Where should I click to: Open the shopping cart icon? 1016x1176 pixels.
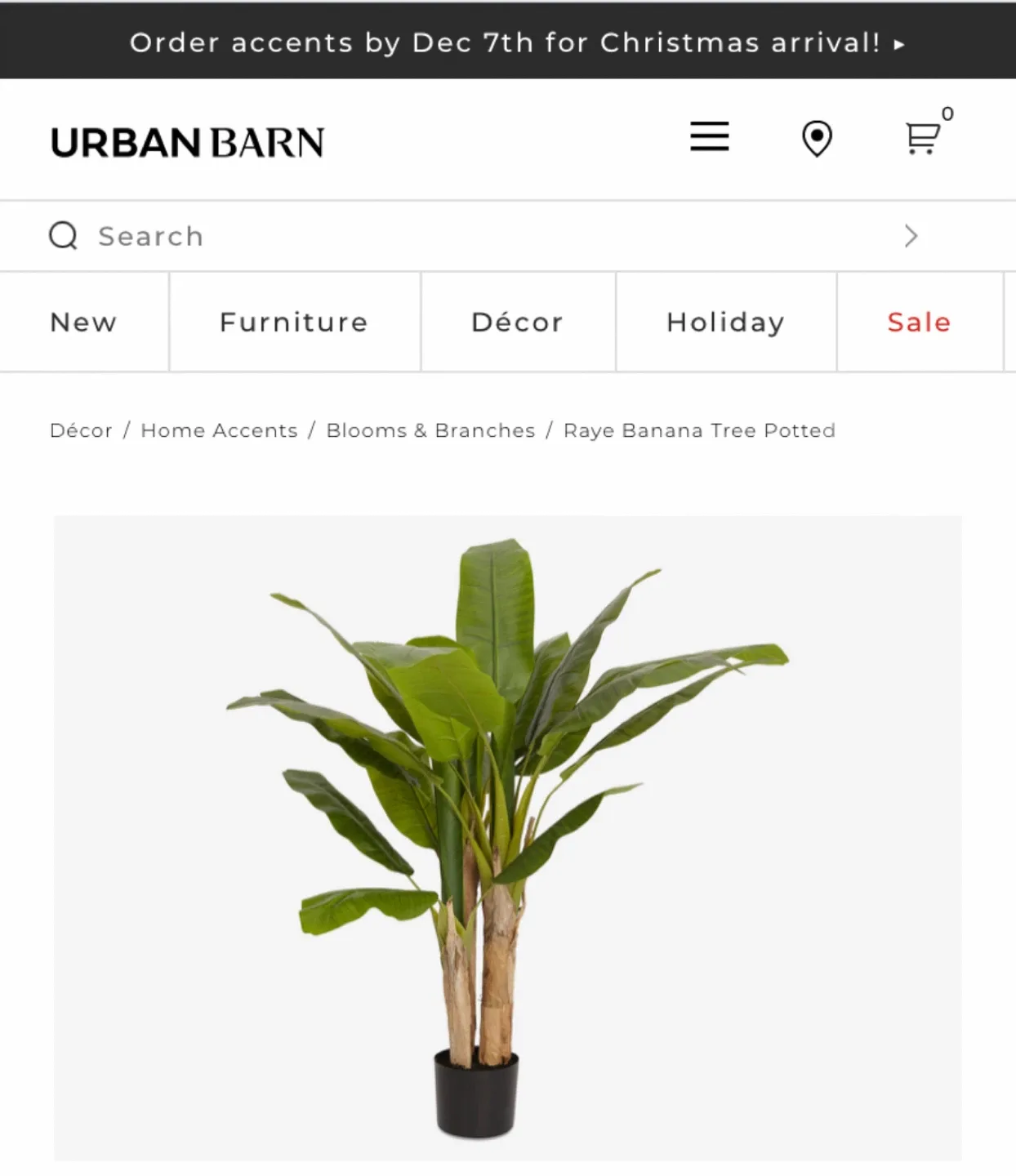point(921,139)
